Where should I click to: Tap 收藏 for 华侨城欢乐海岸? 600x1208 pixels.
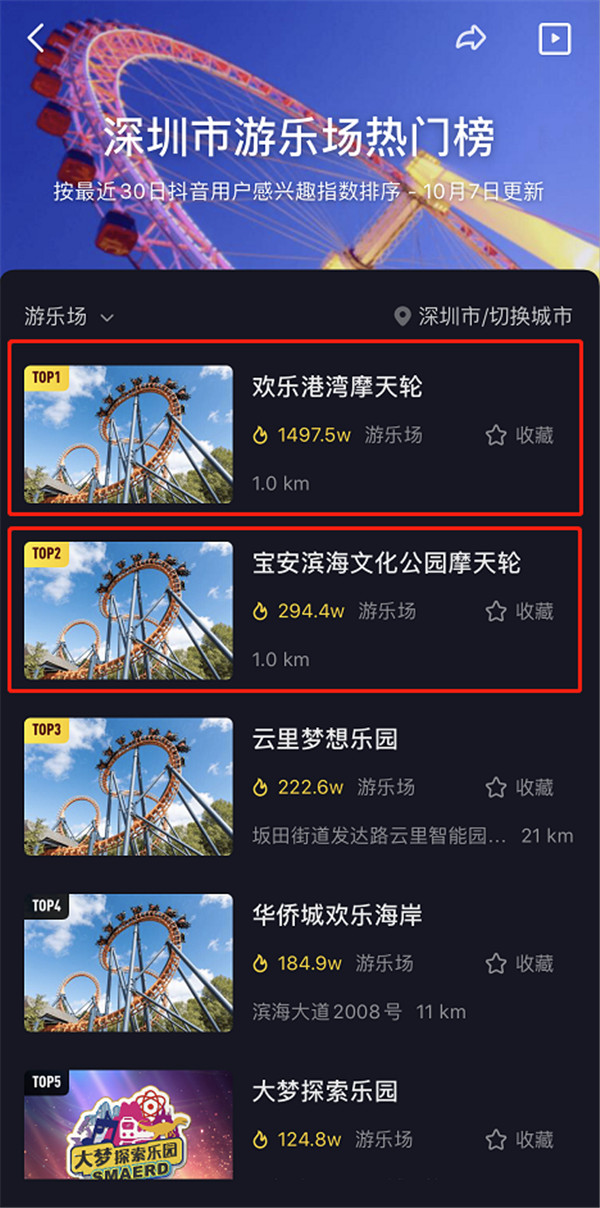click(x=519, y=963)
